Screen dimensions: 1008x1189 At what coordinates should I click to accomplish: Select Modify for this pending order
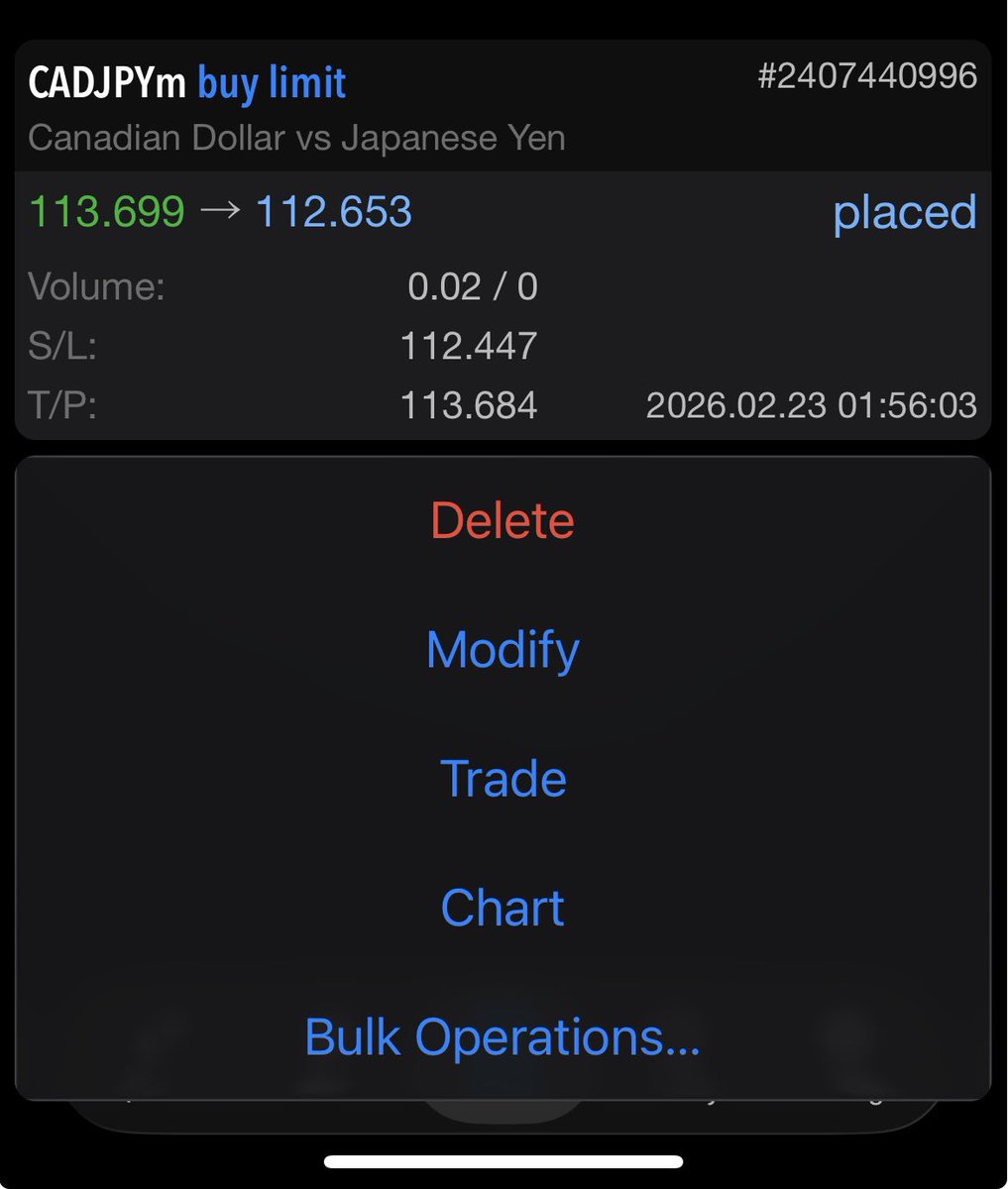503,650
